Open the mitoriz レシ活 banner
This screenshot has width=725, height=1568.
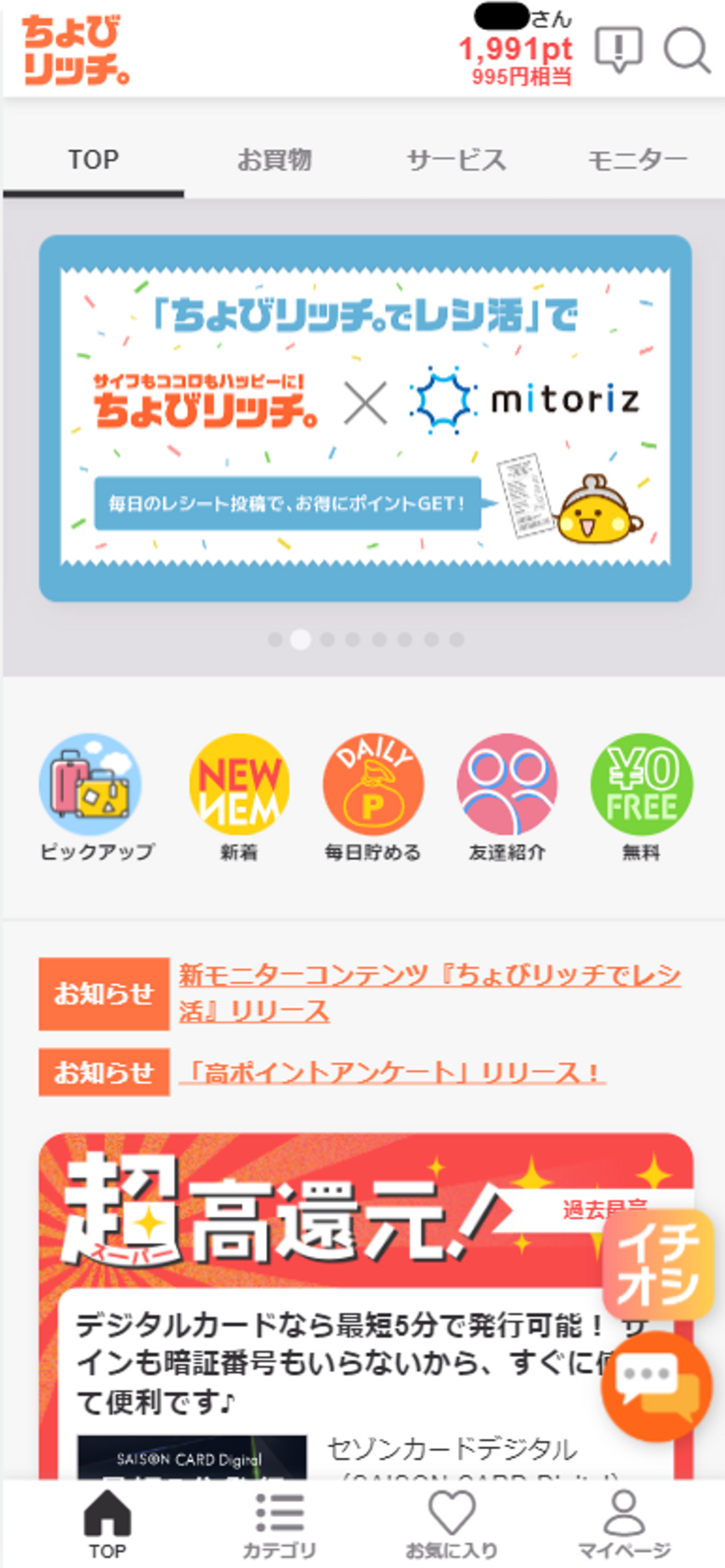366,418
